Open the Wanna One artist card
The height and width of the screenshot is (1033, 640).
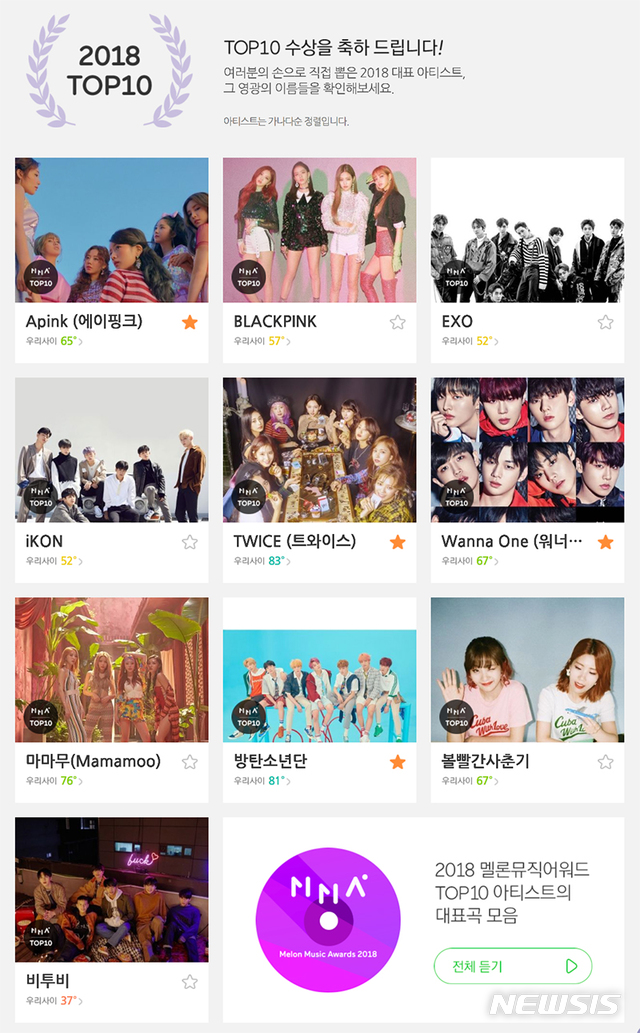[527, 451]
